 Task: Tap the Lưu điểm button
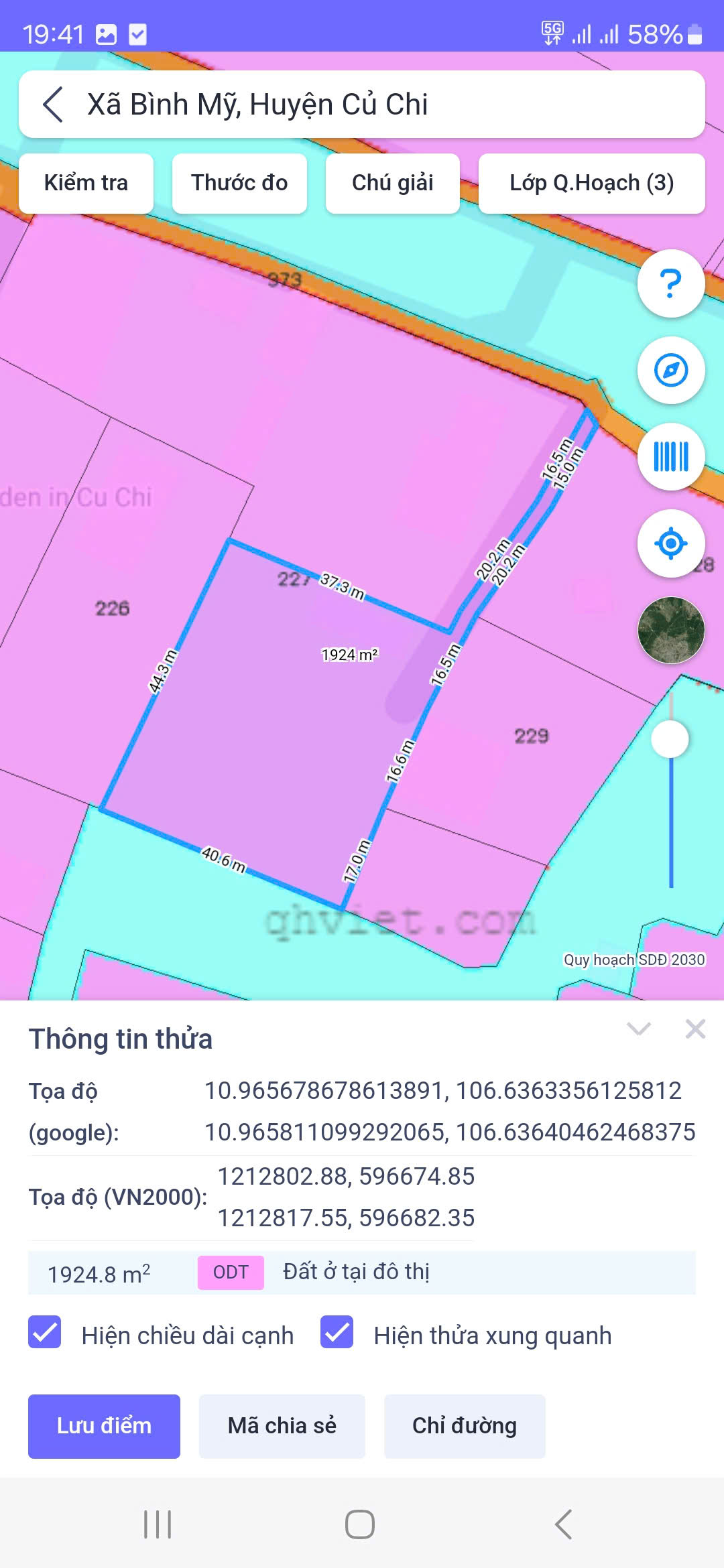tap(104, 1426)
